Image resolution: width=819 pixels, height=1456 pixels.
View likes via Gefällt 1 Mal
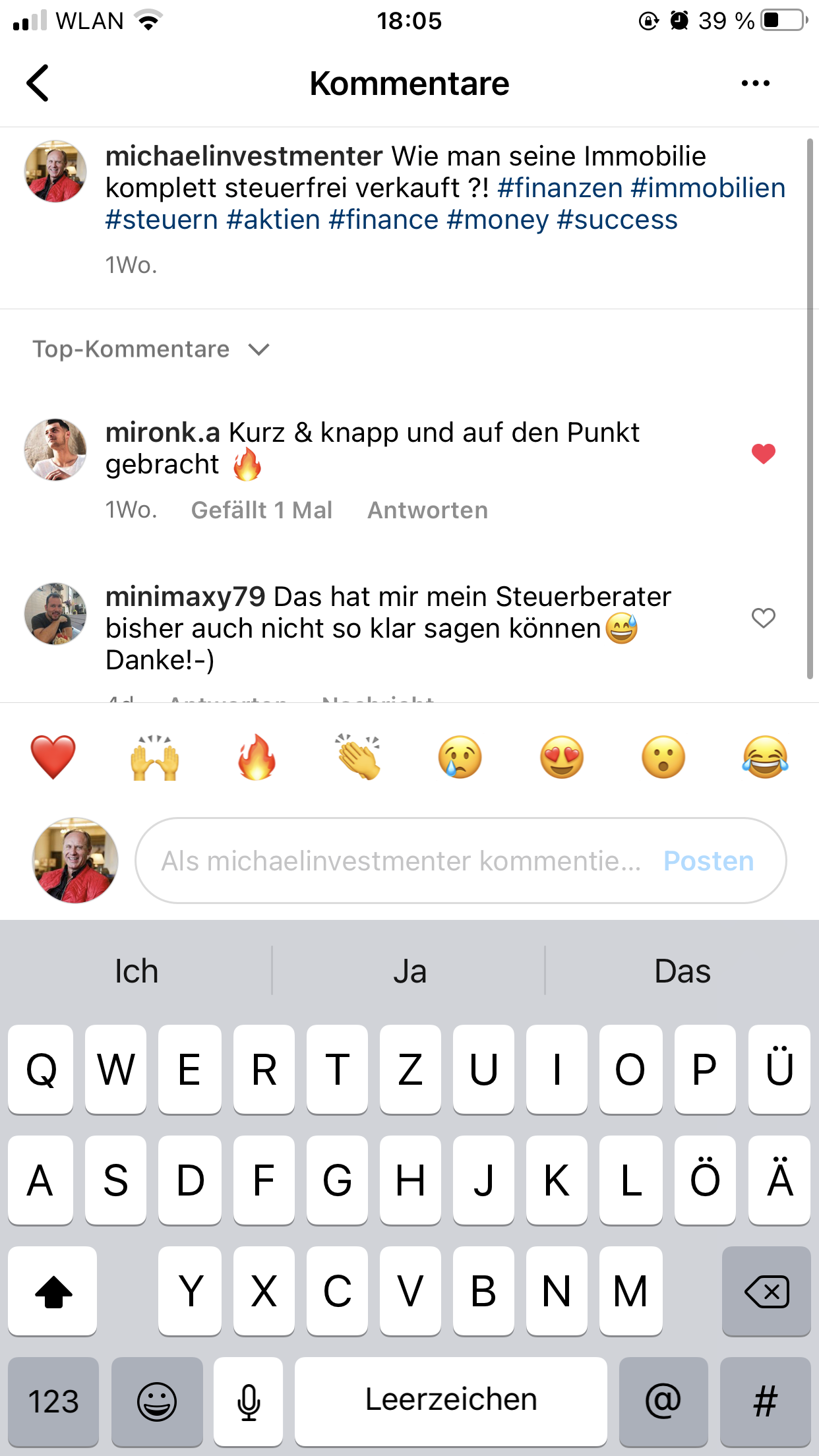pos(261,510)
